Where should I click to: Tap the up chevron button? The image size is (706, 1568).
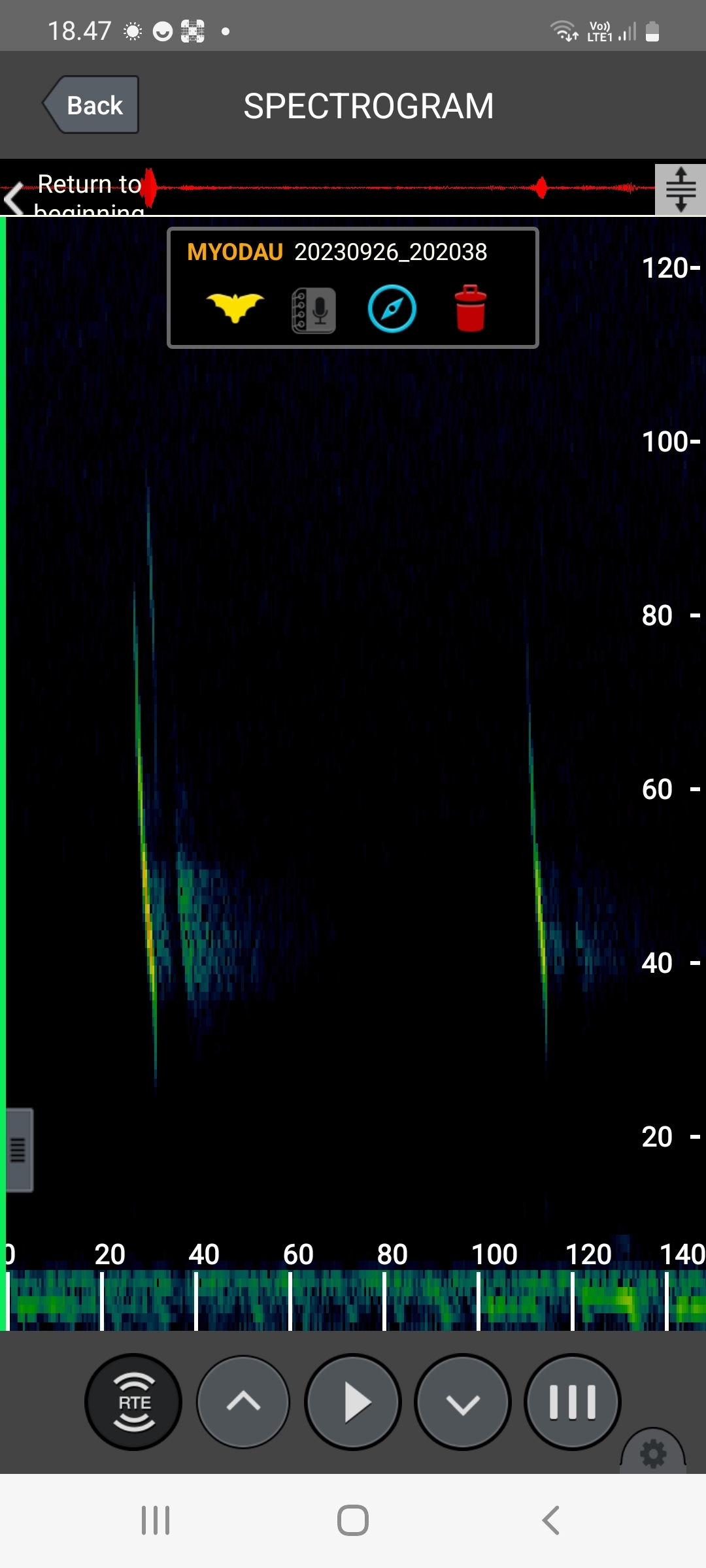[x=243, y=1402]
